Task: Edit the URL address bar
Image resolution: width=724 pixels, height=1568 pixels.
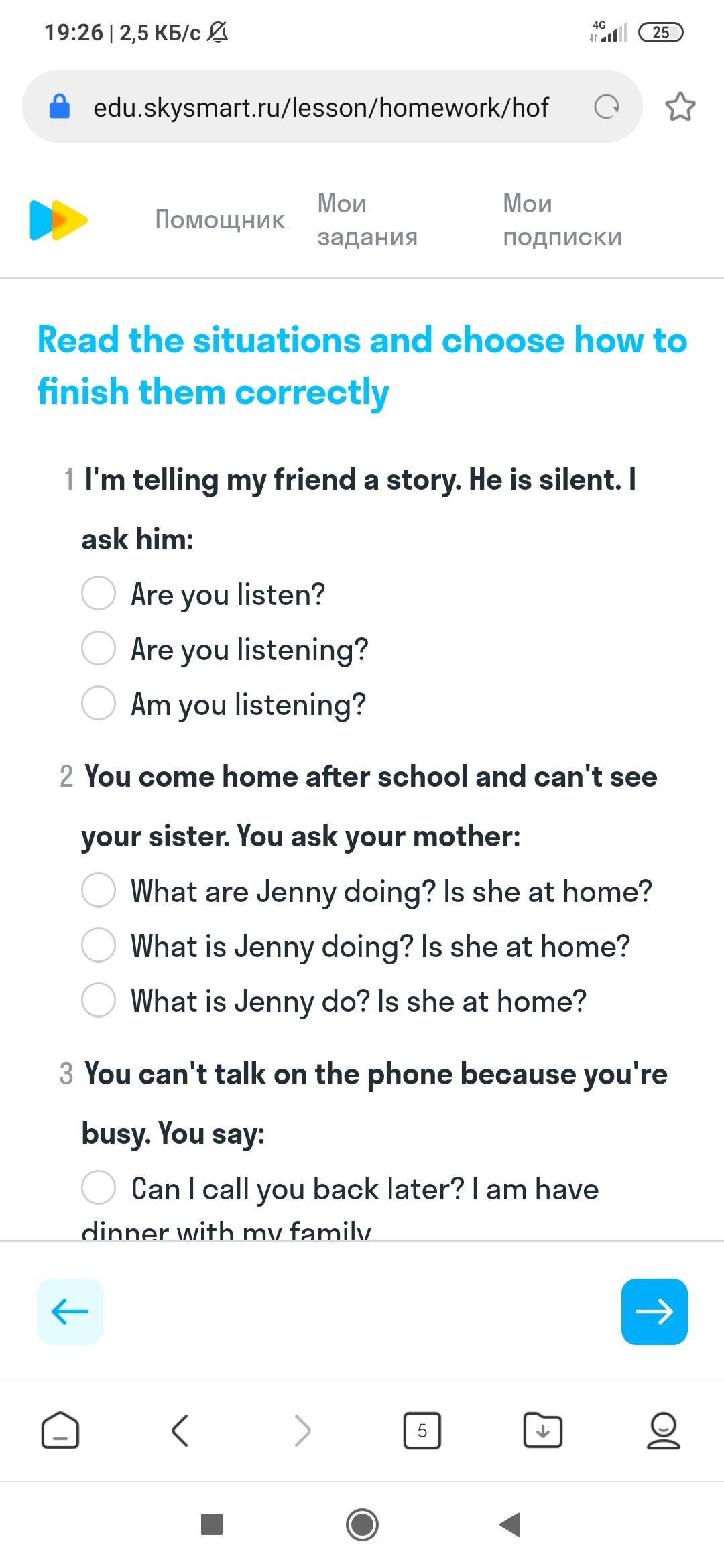Action: point(320,107)
